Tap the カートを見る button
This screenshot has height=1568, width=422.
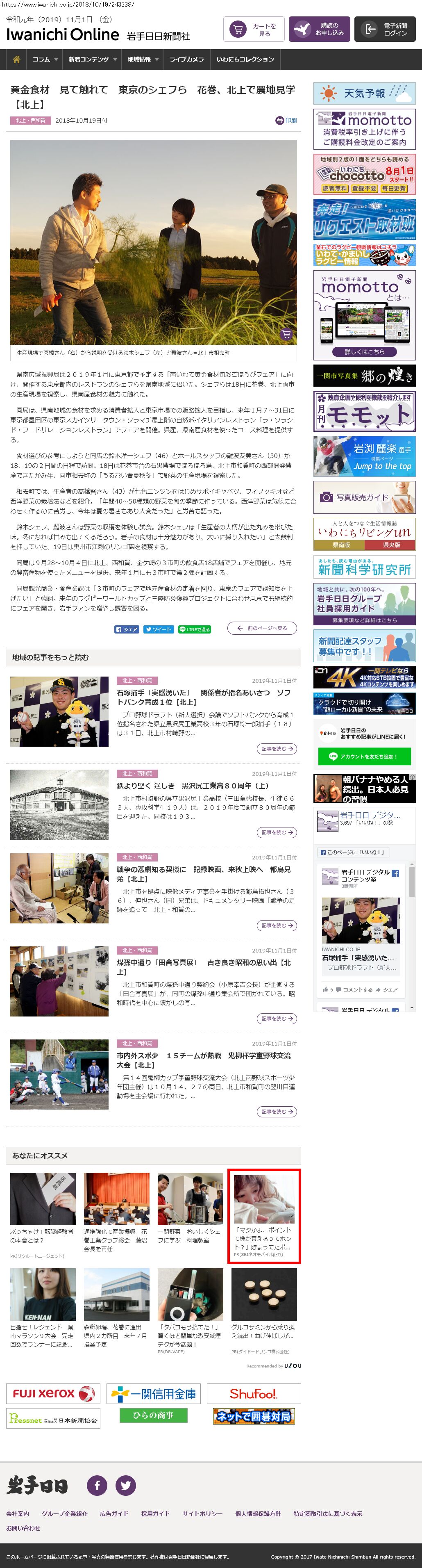pos(254,29)
